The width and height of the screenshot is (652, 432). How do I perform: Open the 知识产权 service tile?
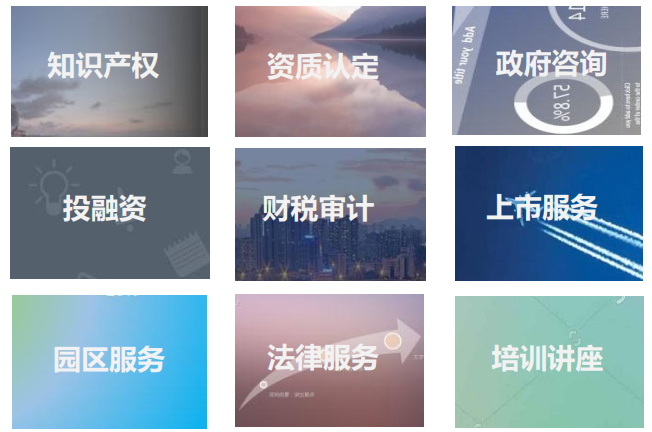point(109,71)
